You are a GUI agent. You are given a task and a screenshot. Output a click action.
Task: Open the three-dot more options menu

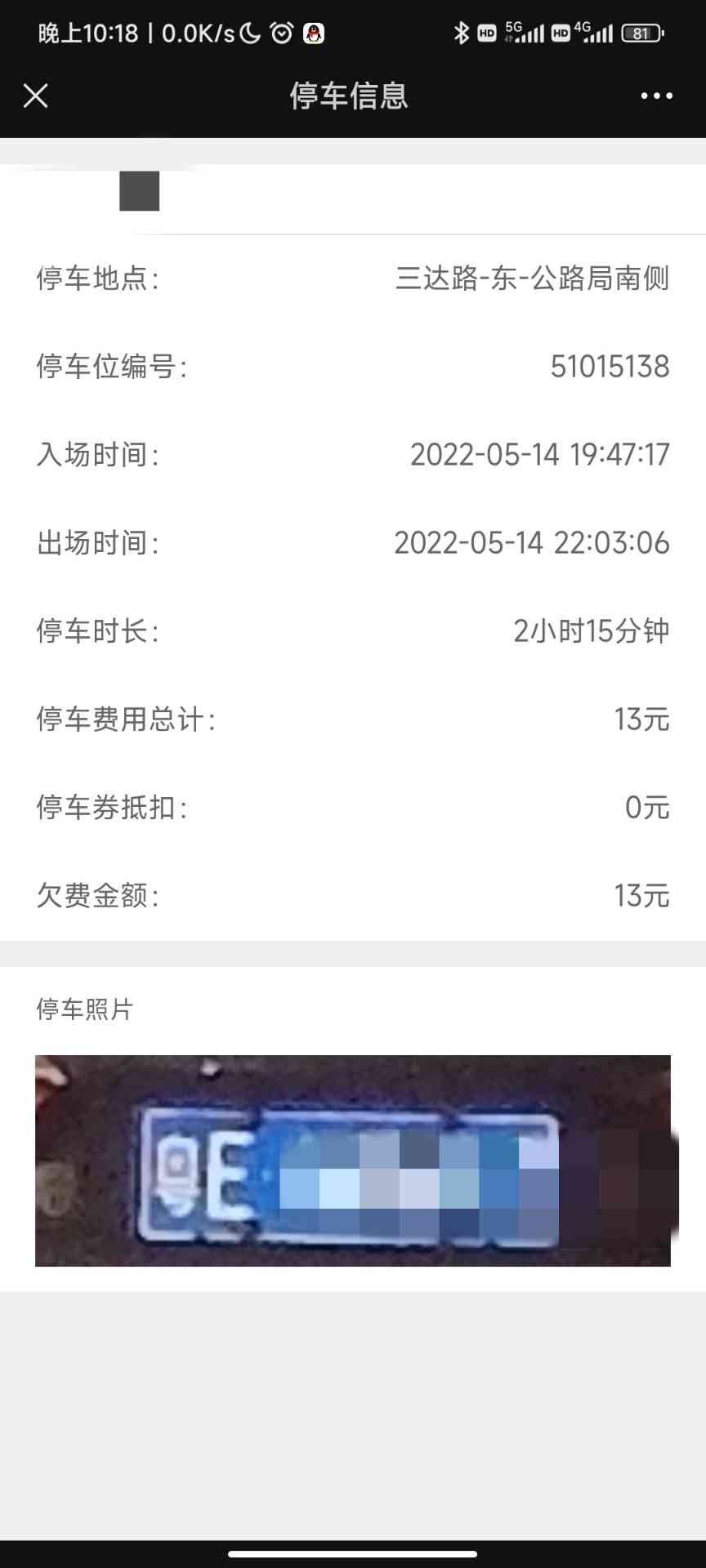click(656, 96)
